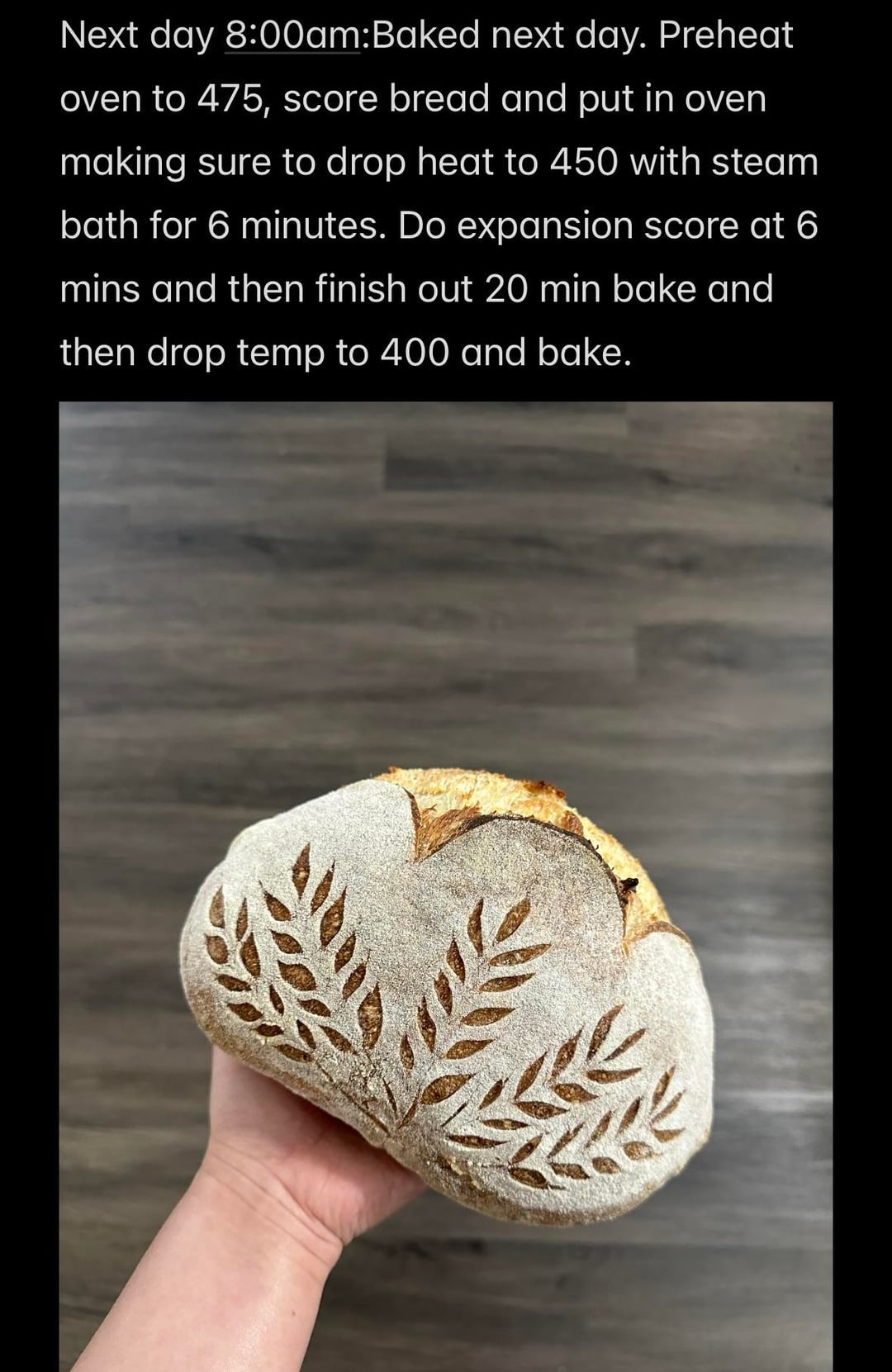Tap the underlined 8:00am time link
The height and width of the screenshot is (1372, 892).
pyautogui.click(x=292, y=36)
